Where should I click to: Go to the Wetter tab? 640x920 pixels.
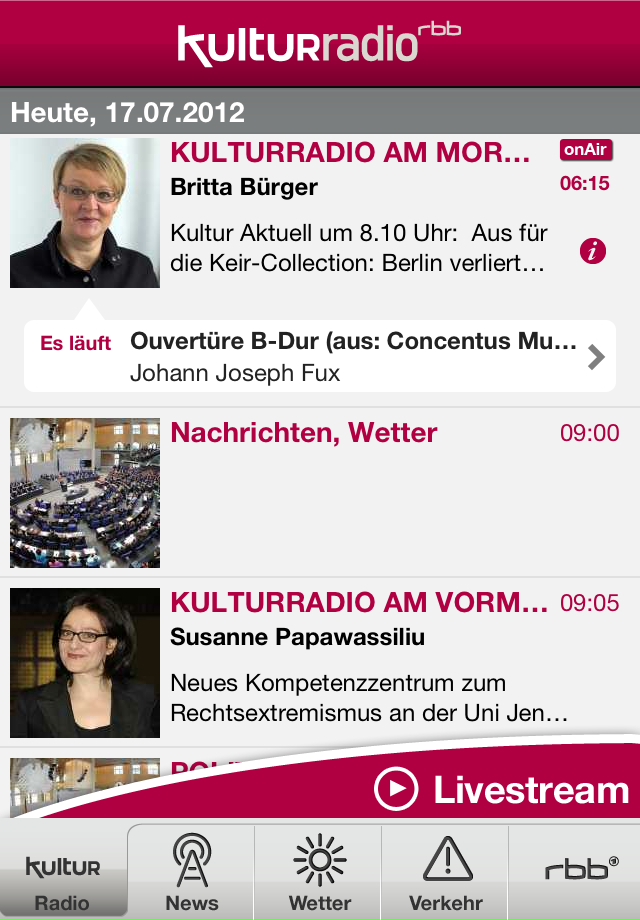tap(319, 872)
